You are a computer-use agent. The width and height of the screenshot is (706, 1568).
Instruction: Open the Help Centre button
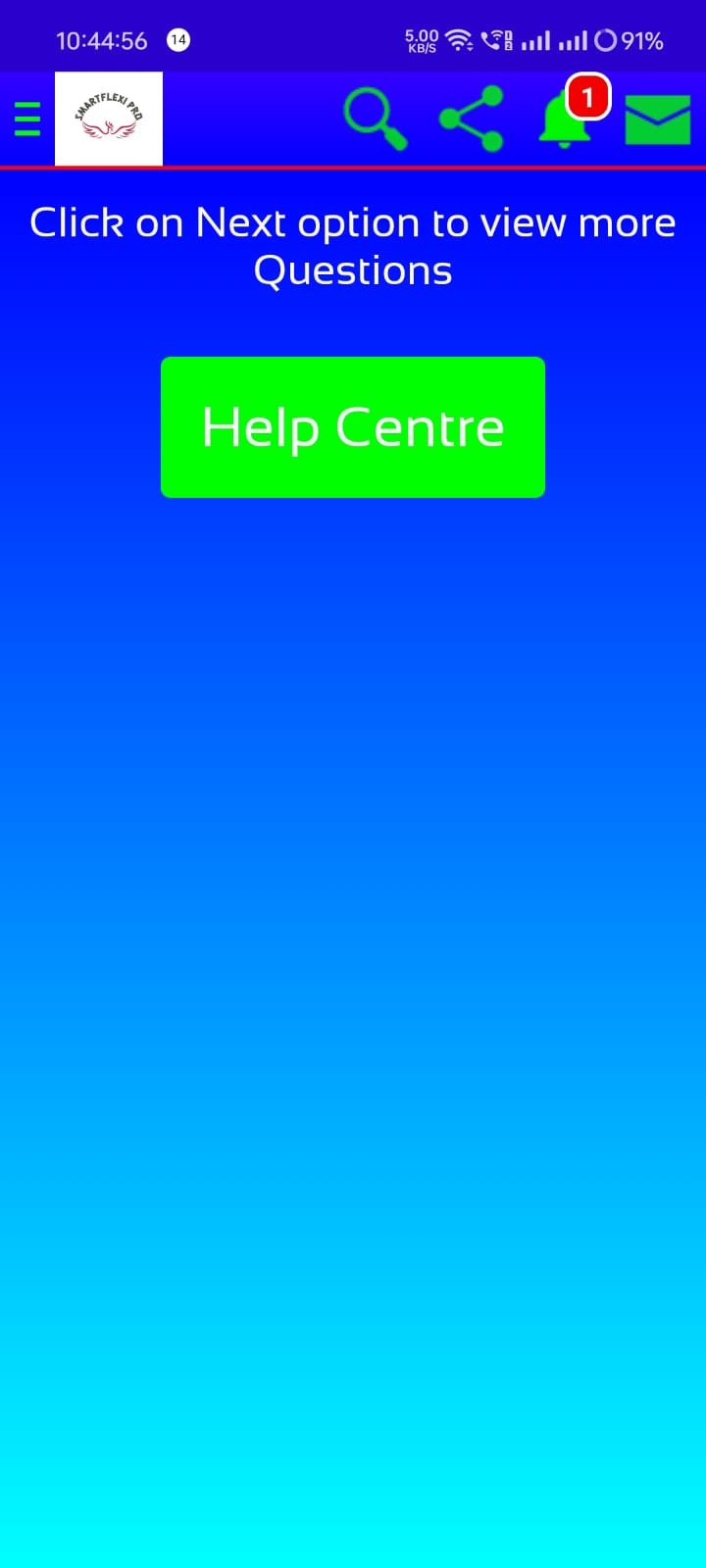(x=353, y=427)
